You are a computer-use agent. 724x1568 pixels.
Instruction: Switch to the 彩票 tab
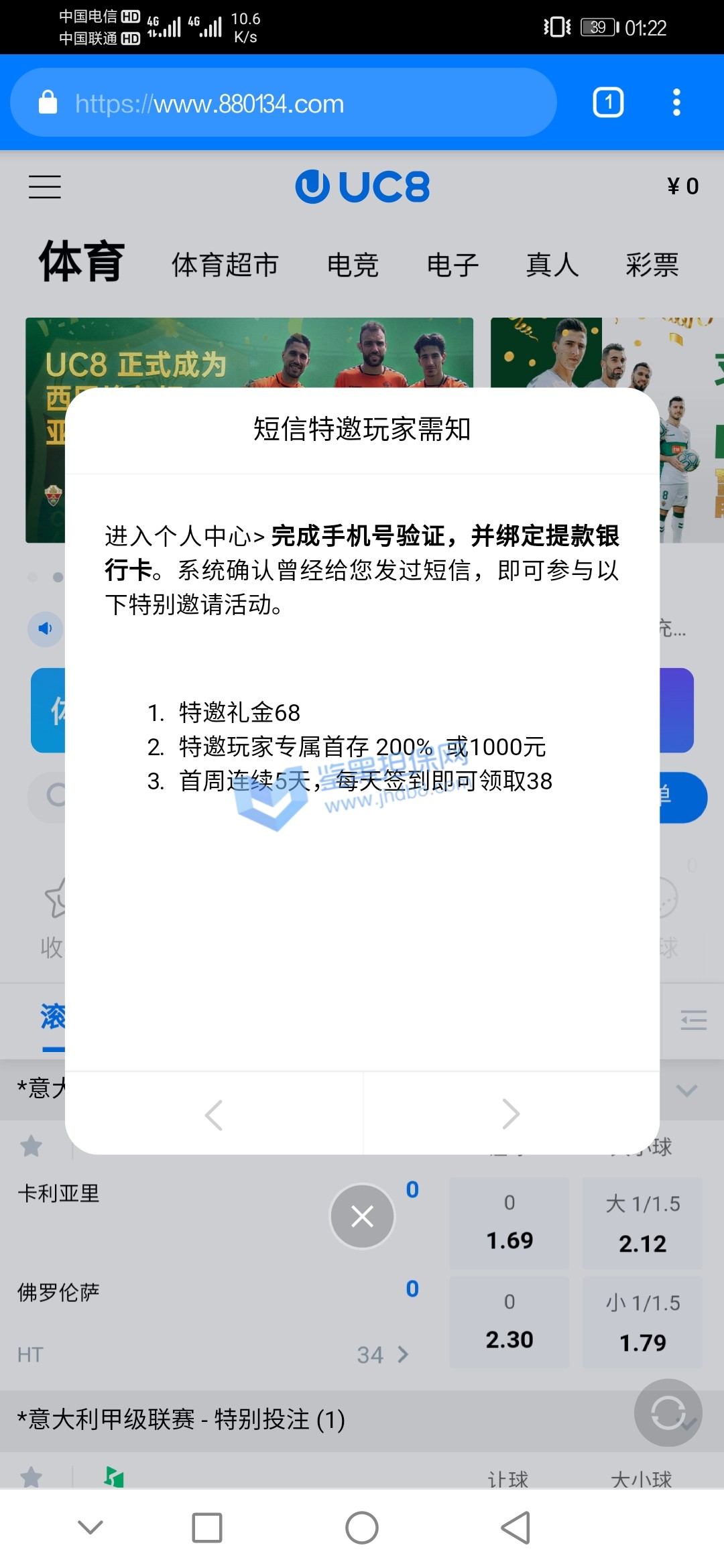pos(652,265)
